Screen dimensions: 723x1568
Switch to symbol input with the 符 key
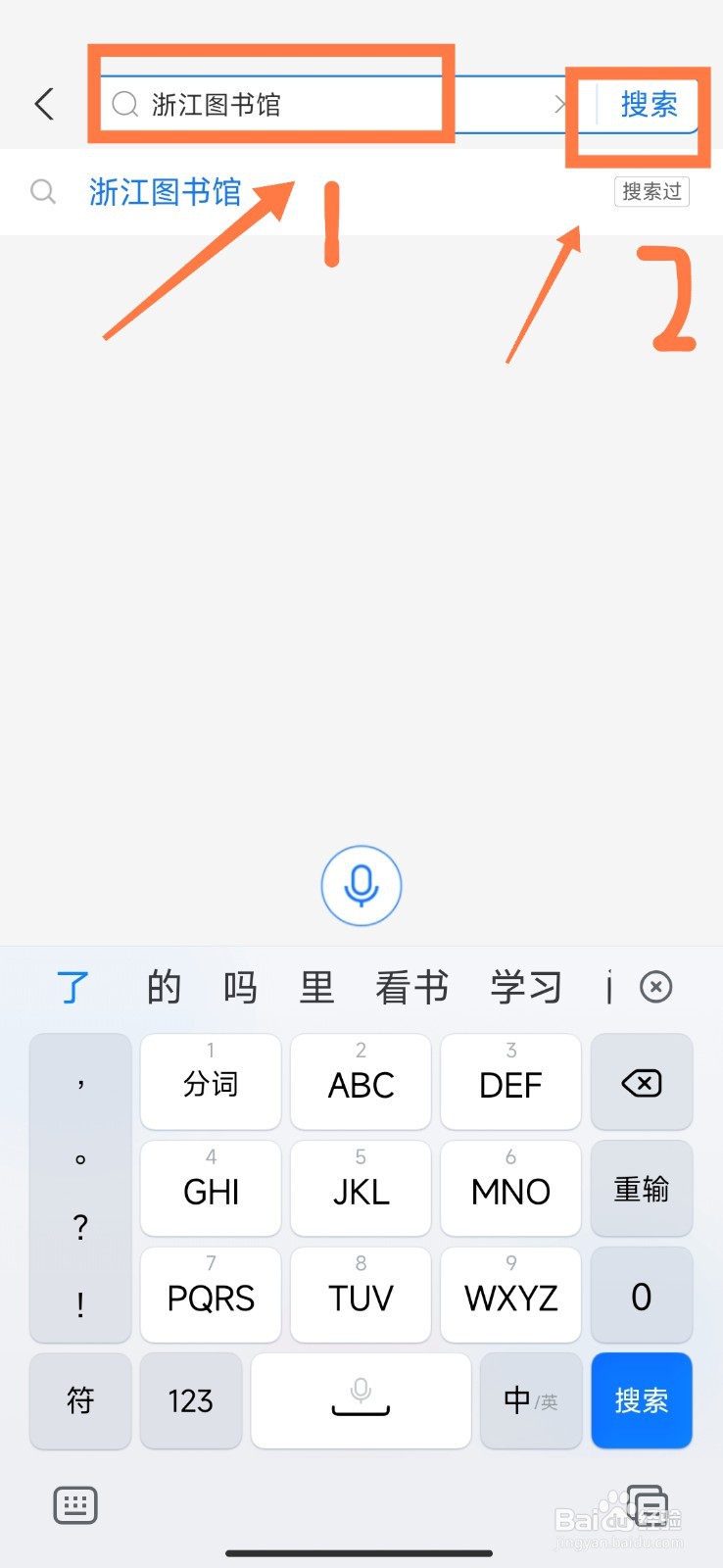[79, 1401]
